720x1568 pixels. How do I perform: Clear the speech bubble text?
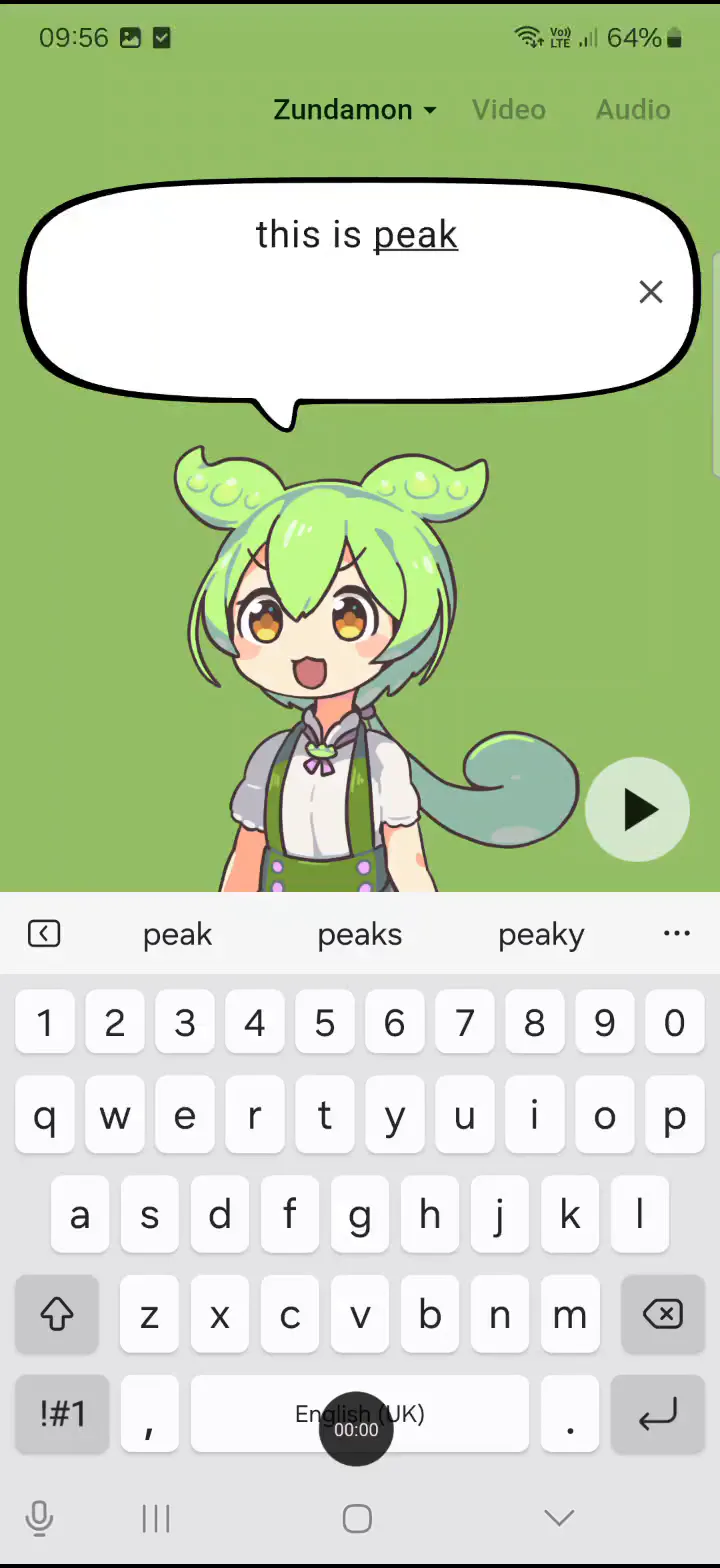point(651,292)
